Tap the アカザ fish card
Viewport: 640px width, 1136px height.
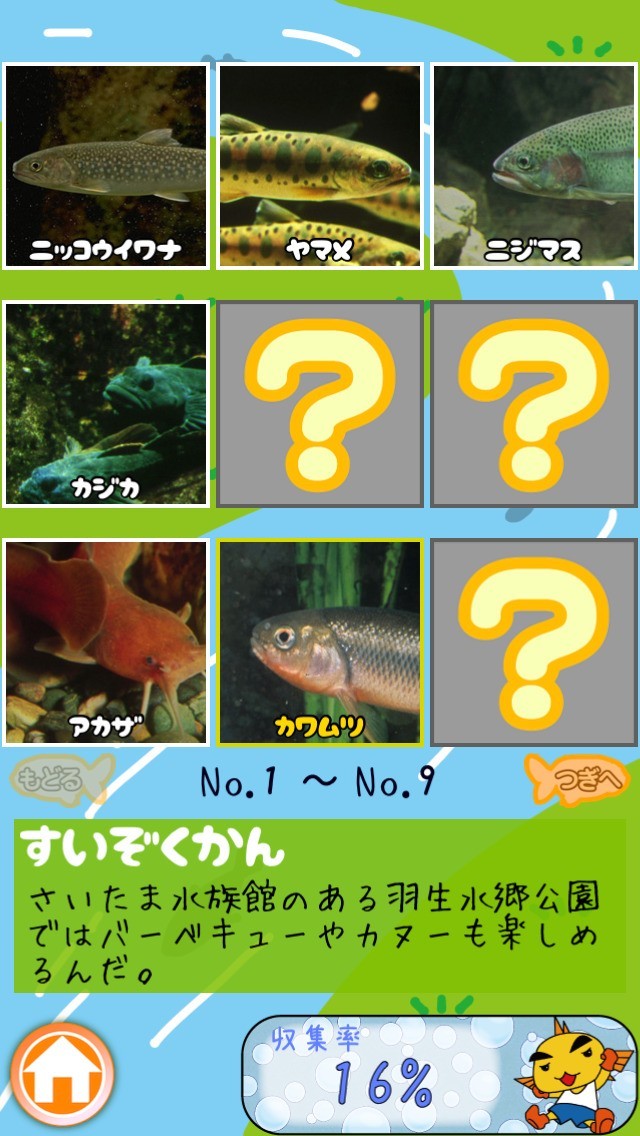106,642
